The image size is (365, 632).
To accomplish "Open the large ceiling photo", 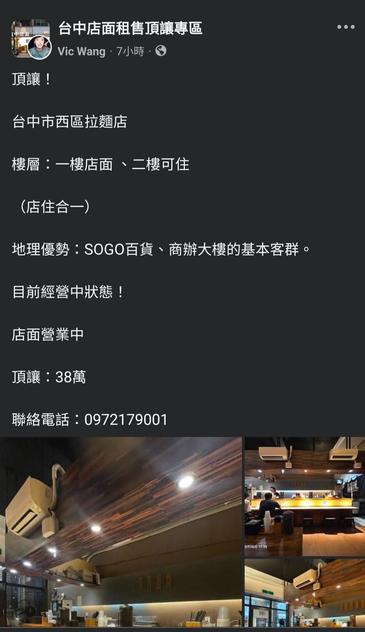I will pos(121,532).
